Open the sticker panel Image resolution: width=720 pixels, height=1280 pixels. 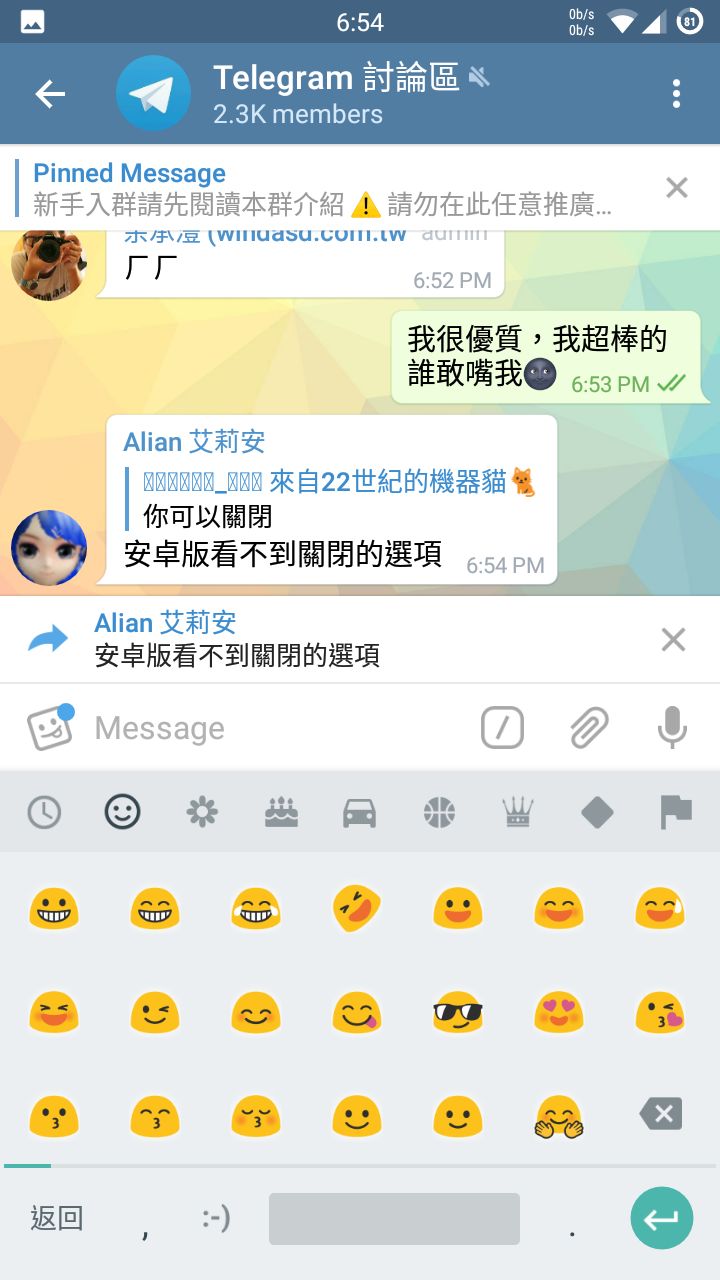pyautogui.click(x=50, y=728)
